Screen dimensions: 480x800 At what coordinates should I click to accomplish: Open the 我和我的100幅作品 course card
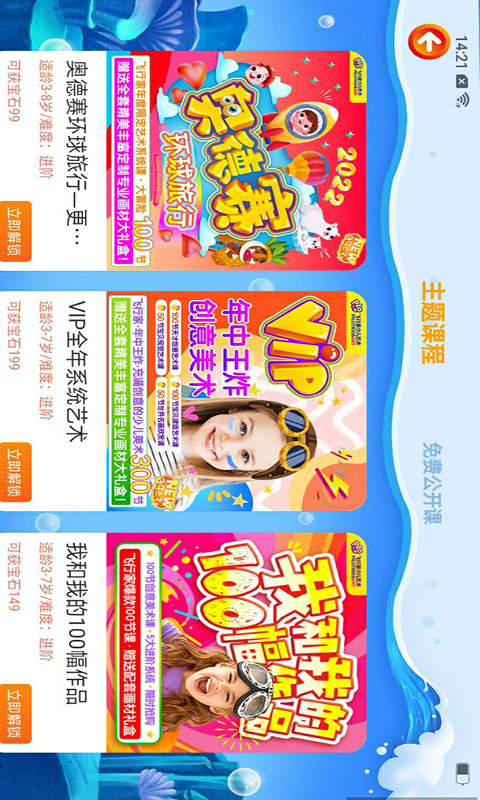coord(183,642)
